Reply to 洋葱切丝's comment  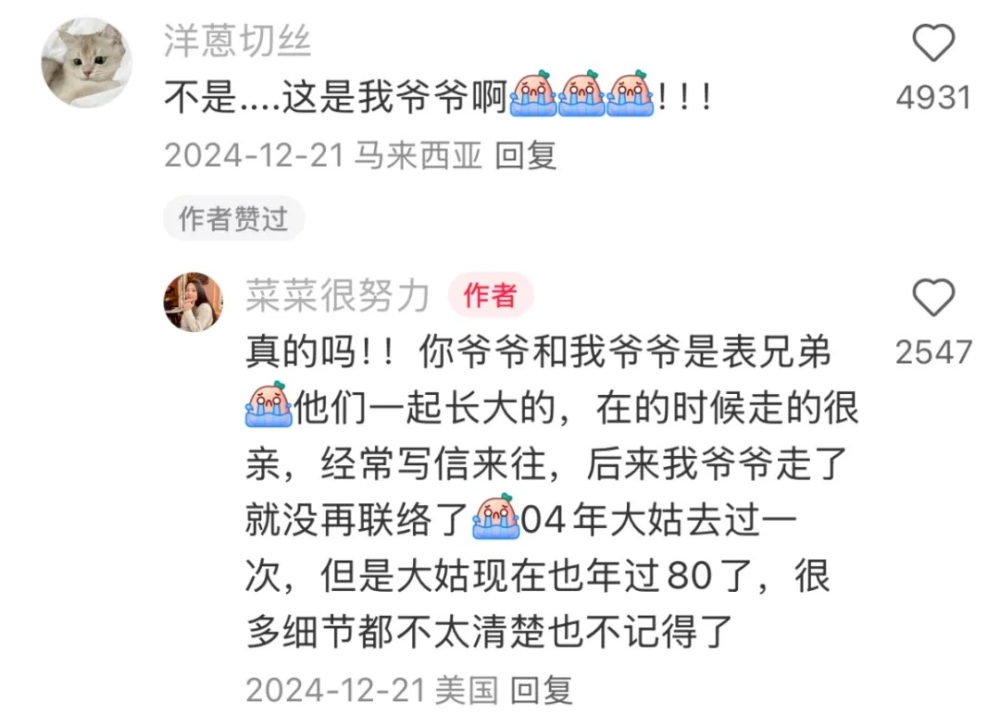pos(527,156)
